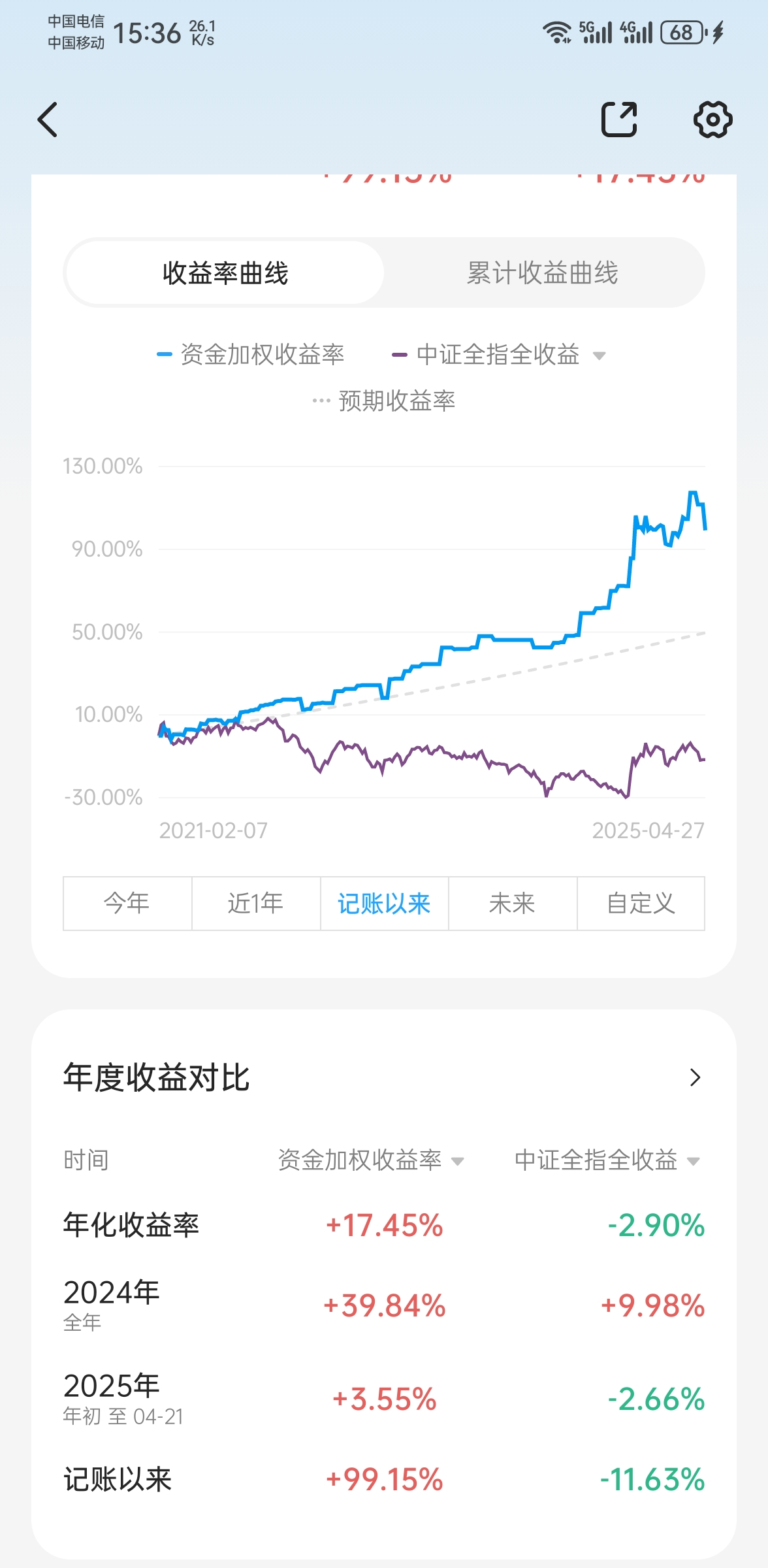This screenshot has height=1568, width=768.
Task: Select the 未来 time range
Action: [512, 904]
